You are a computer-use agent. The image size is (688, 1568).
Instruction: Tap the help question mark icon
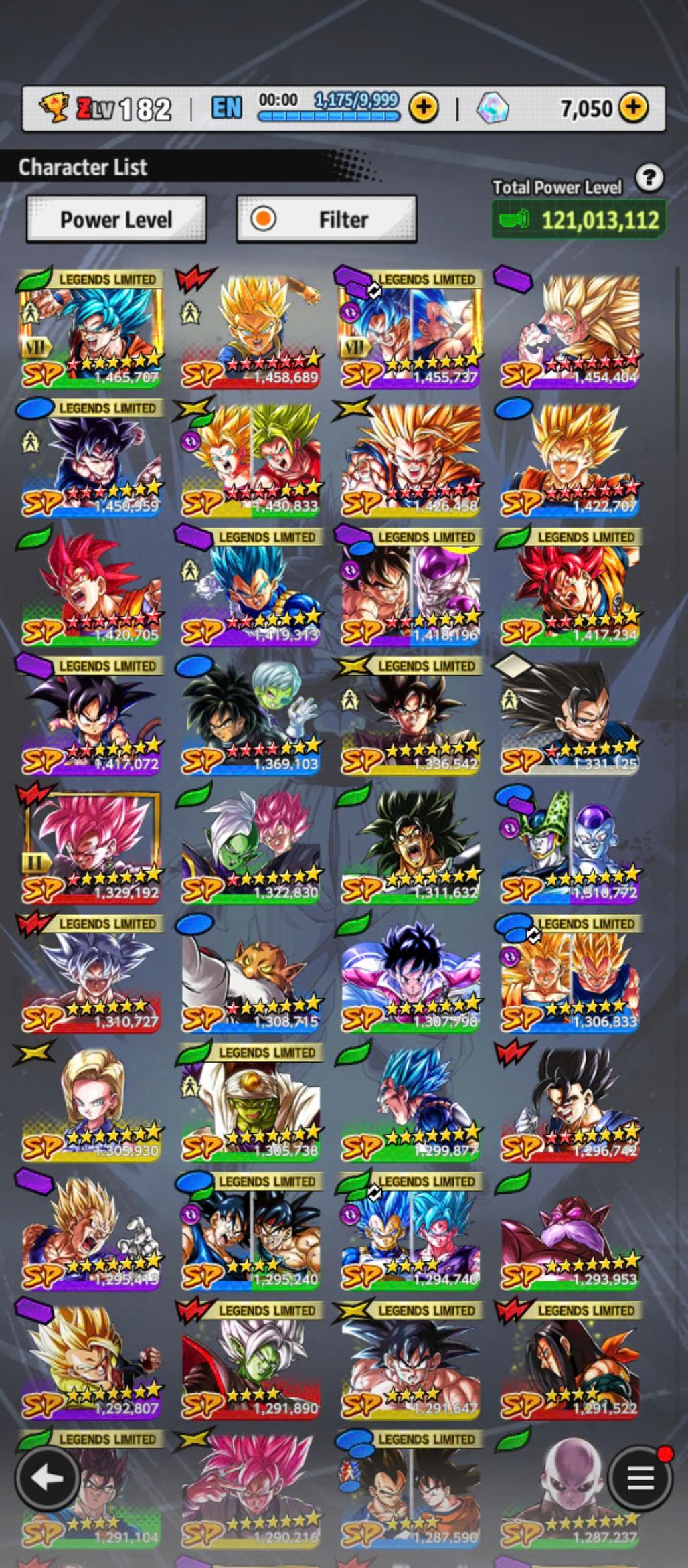point(649,178)
